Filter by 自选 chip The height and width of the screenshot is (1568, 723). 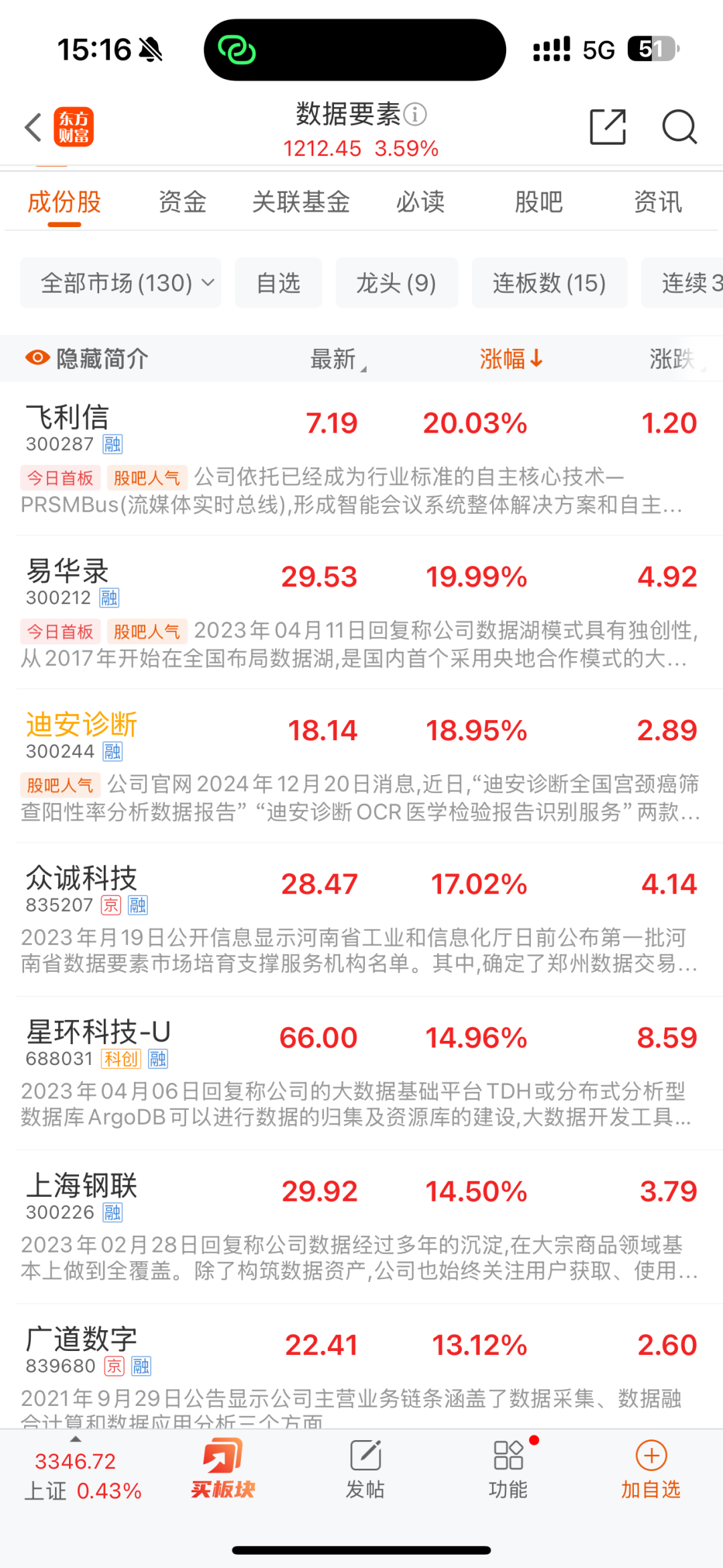coord(278,283)
